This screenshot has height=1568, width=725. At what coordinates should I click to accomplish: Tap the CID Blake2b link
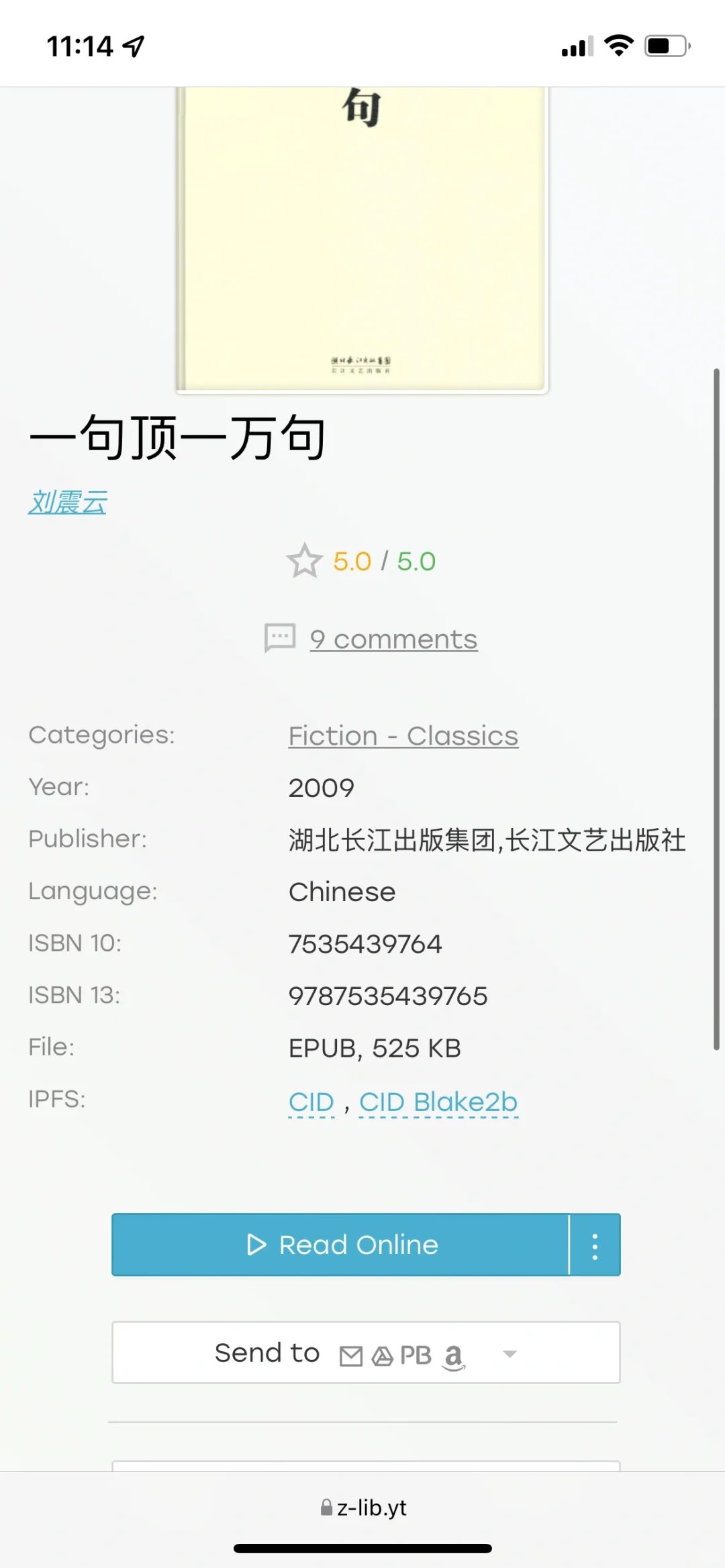coord(438,1102)
